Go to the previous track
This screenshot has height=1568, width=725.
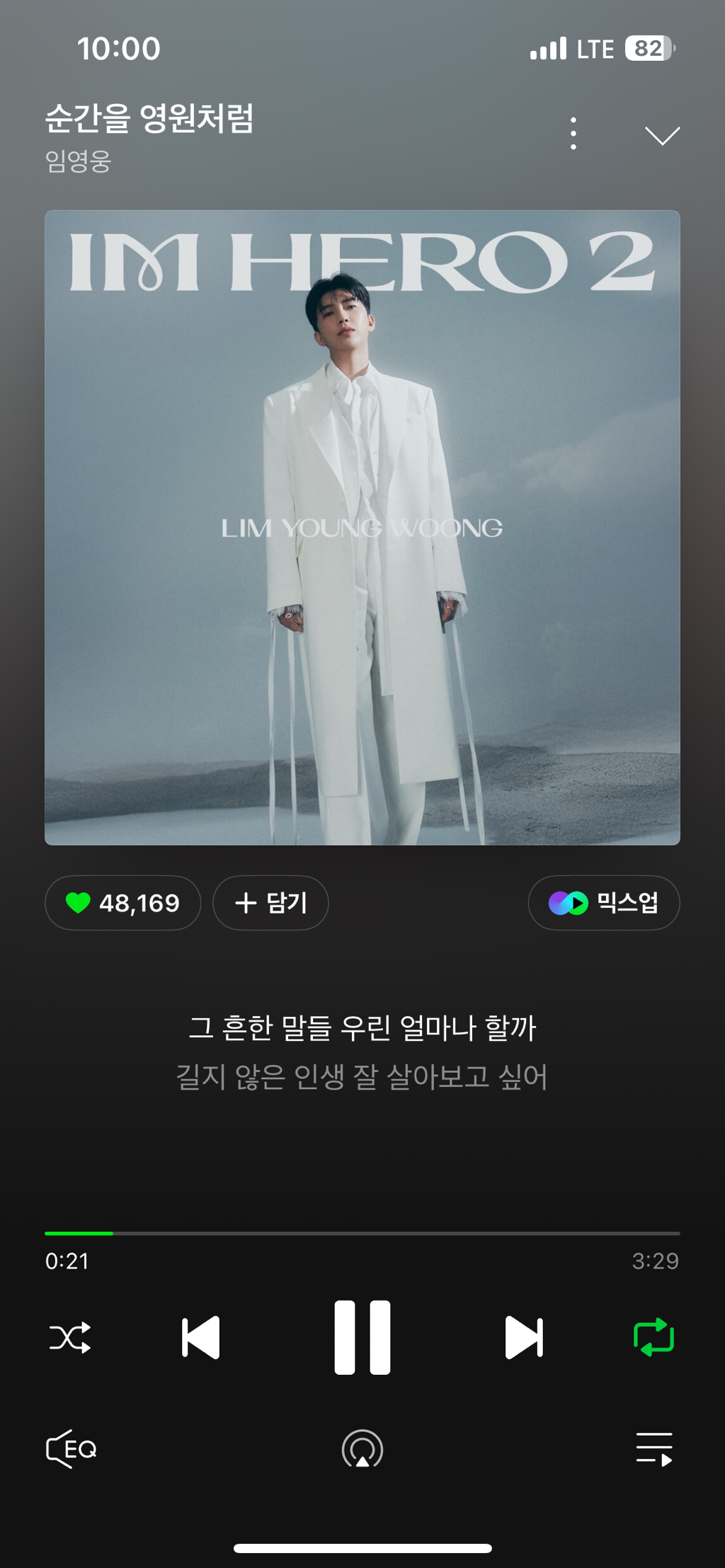(x=201, y=1337)
